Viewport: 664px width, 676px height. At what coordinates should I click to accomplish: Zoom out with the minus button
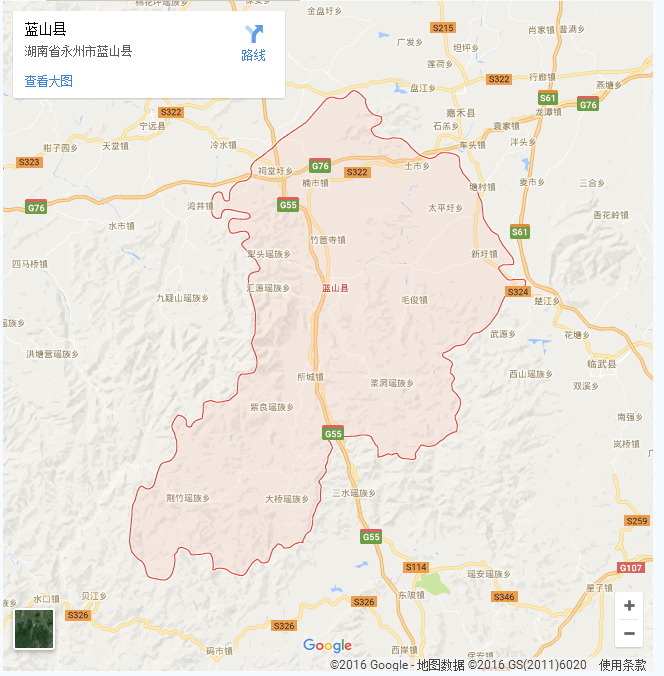point(629,633)
